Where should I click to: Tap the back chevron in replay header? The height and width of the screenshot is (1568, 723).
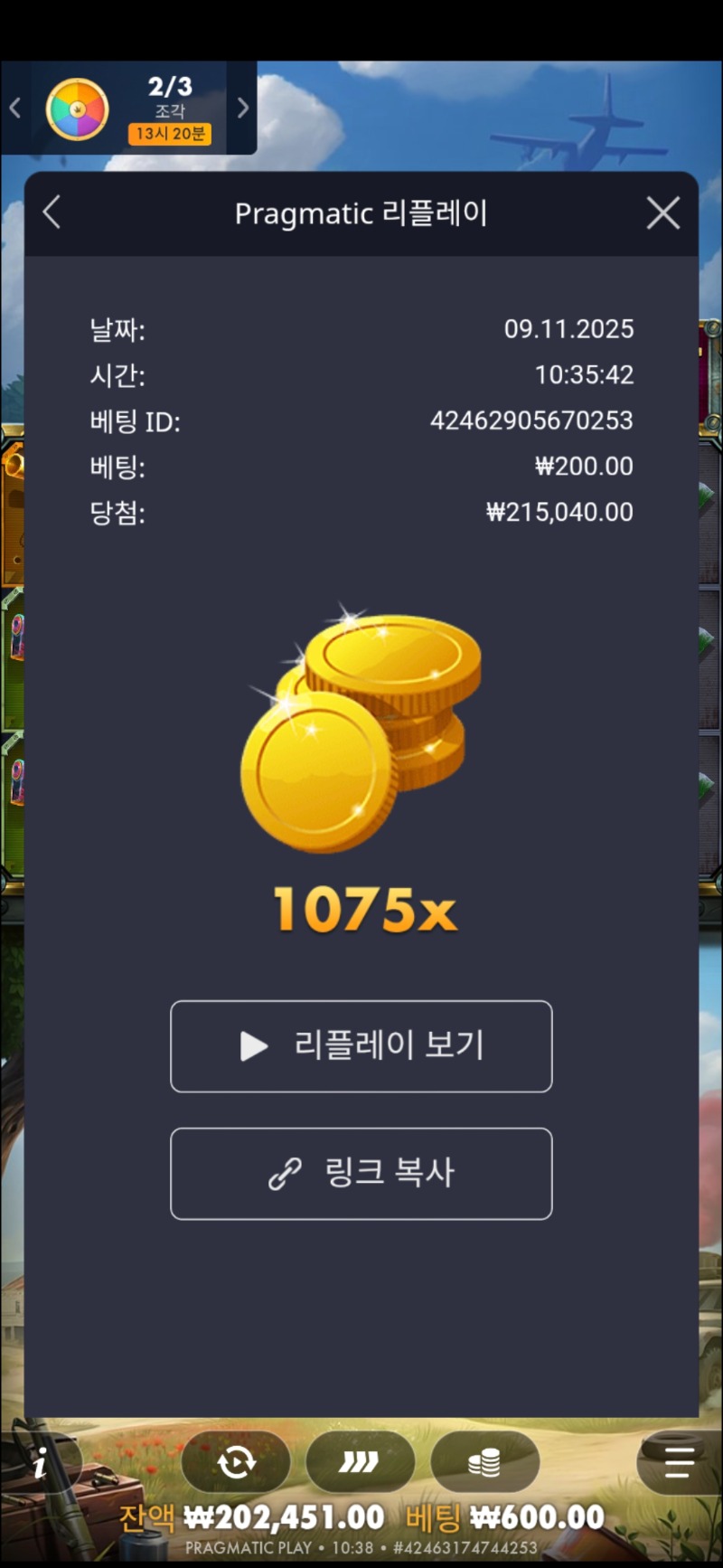point(52,213)
